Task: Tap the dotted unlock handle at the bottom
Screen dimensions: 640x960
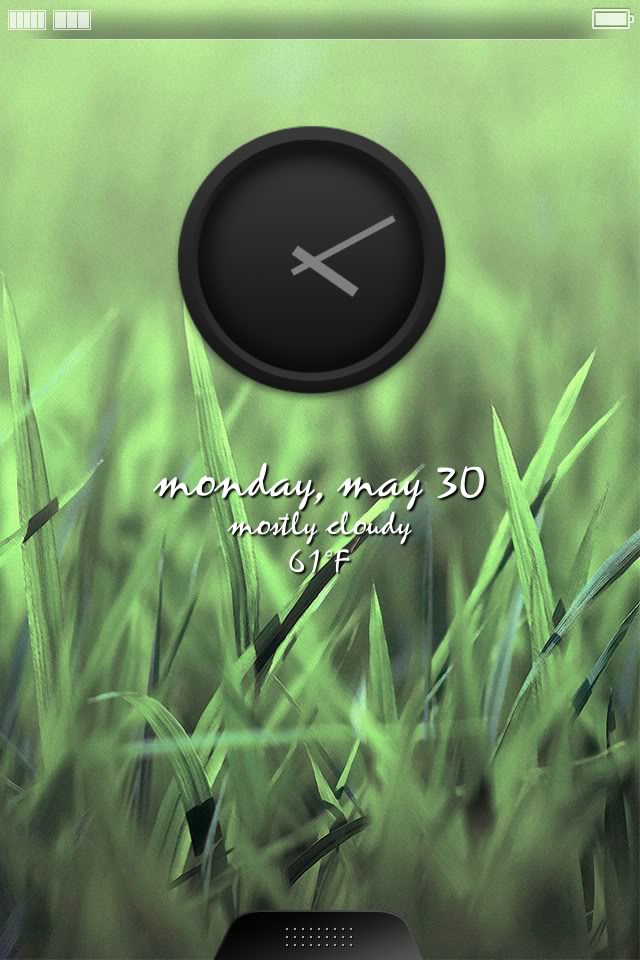Action: point(319,937)
